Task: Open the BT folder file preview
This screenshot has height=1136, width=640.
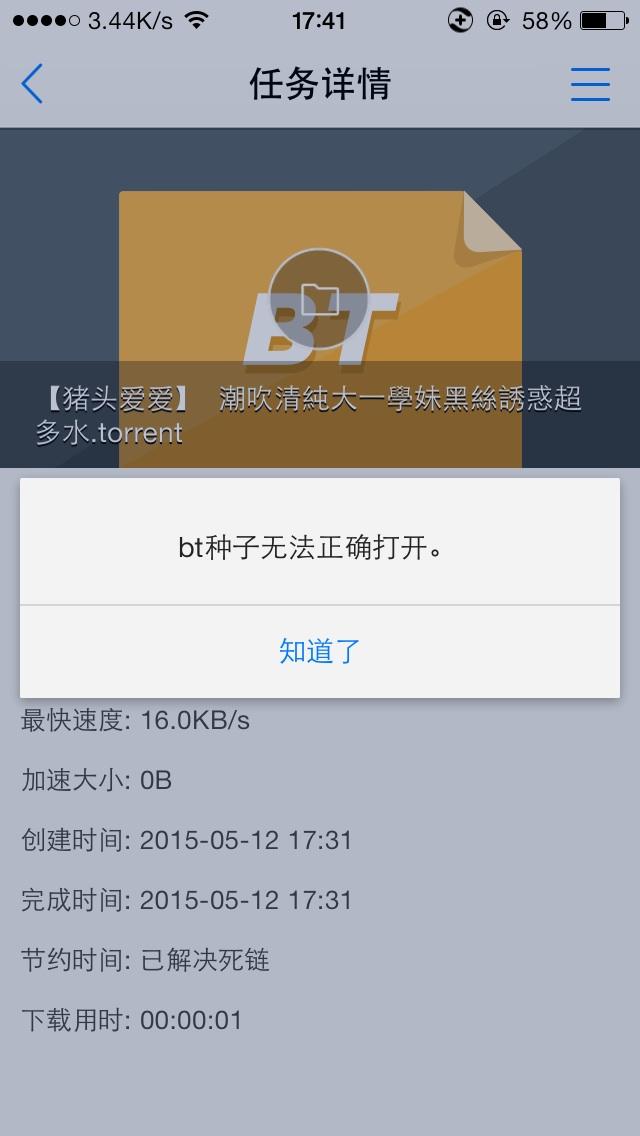Action: [319, 298]
